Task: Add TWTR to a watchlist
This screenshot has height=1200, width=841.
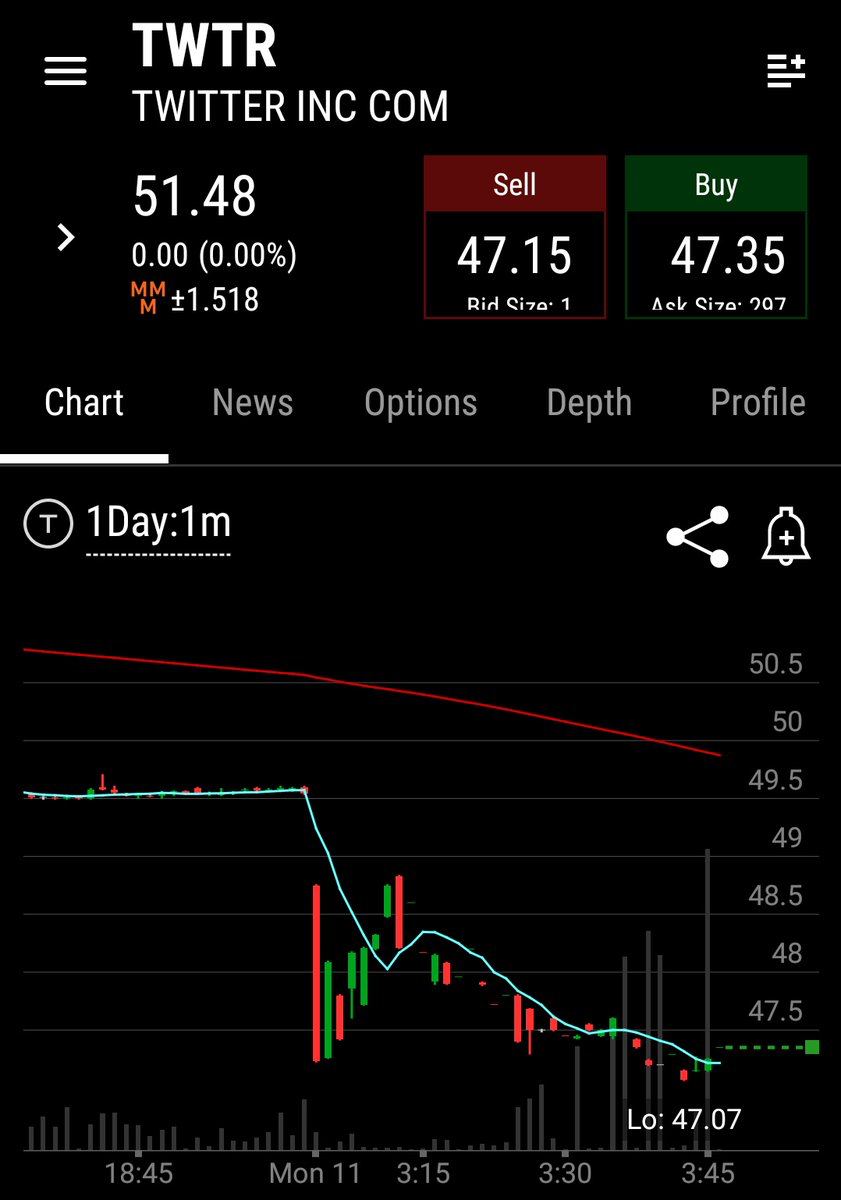Action: coord(786,70)
